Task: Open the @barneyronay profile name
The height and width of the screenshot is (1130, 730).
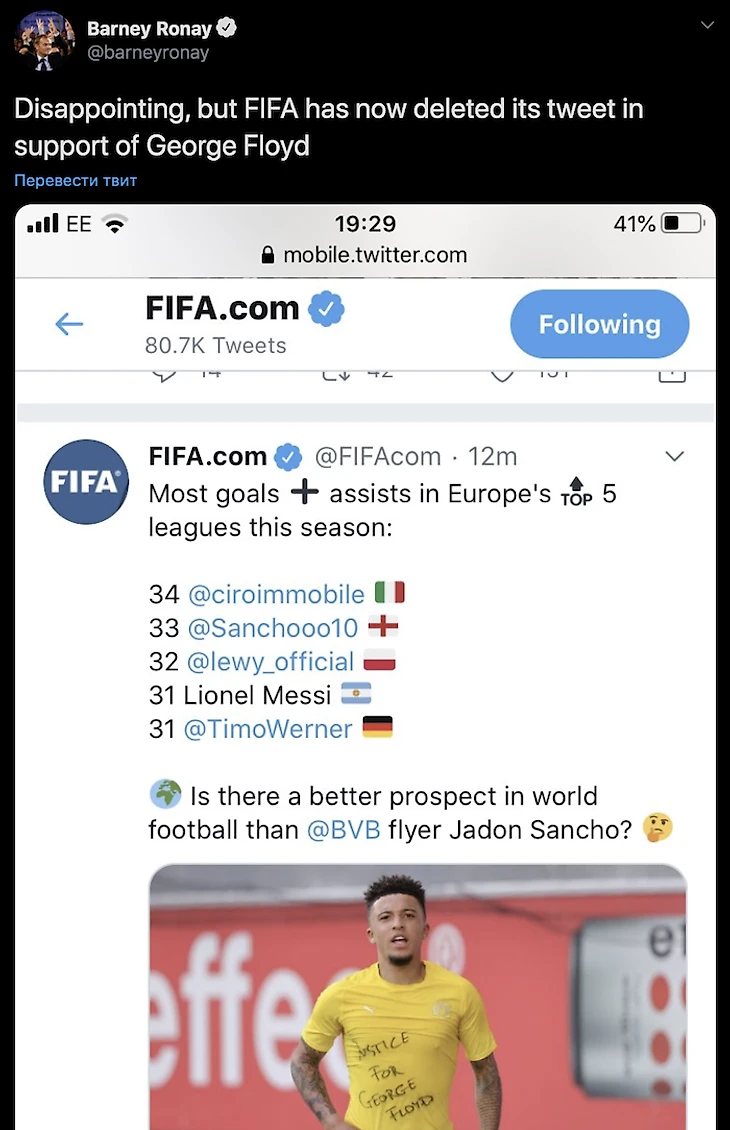Action: [150, 30]
